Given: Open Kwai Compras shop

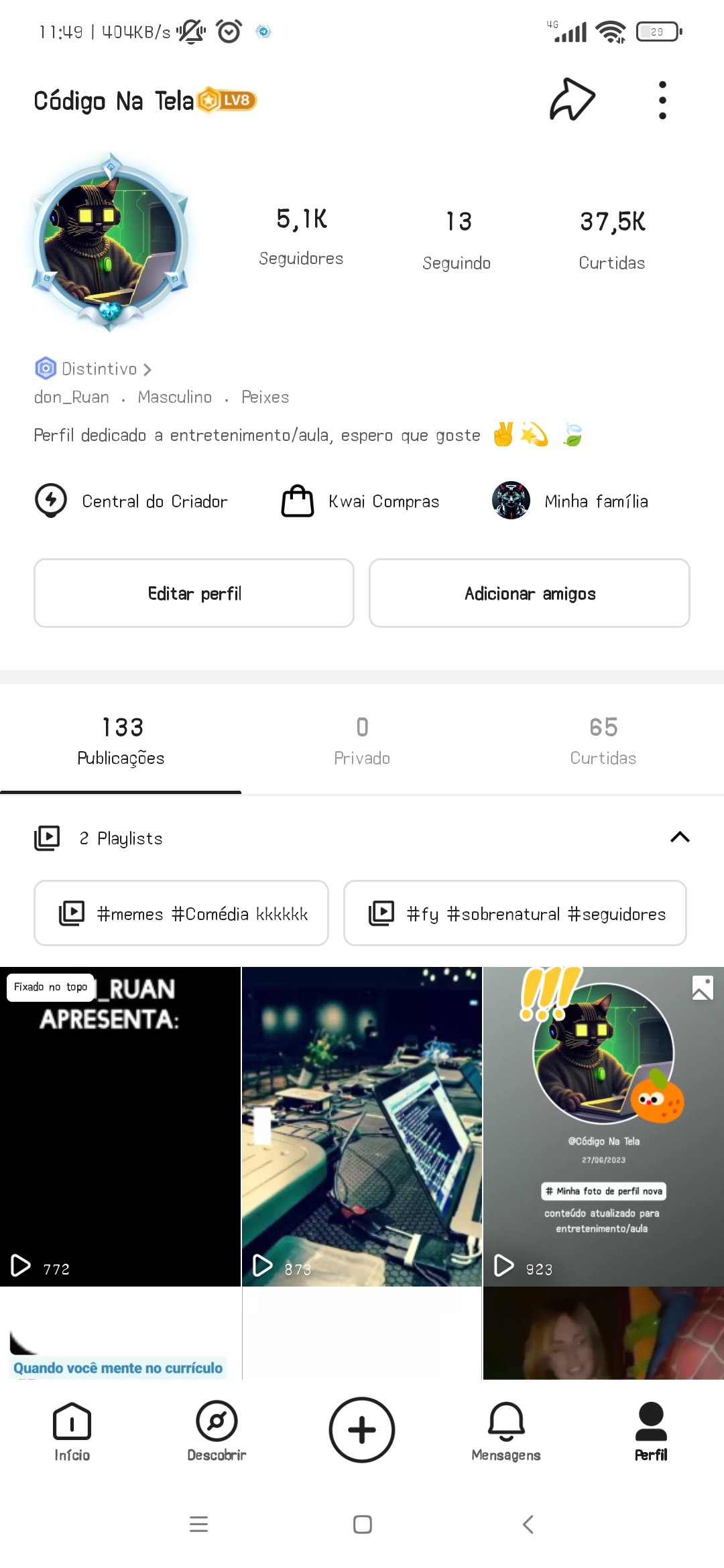Looking at the screenshot, I should click(x=361, y=501).
